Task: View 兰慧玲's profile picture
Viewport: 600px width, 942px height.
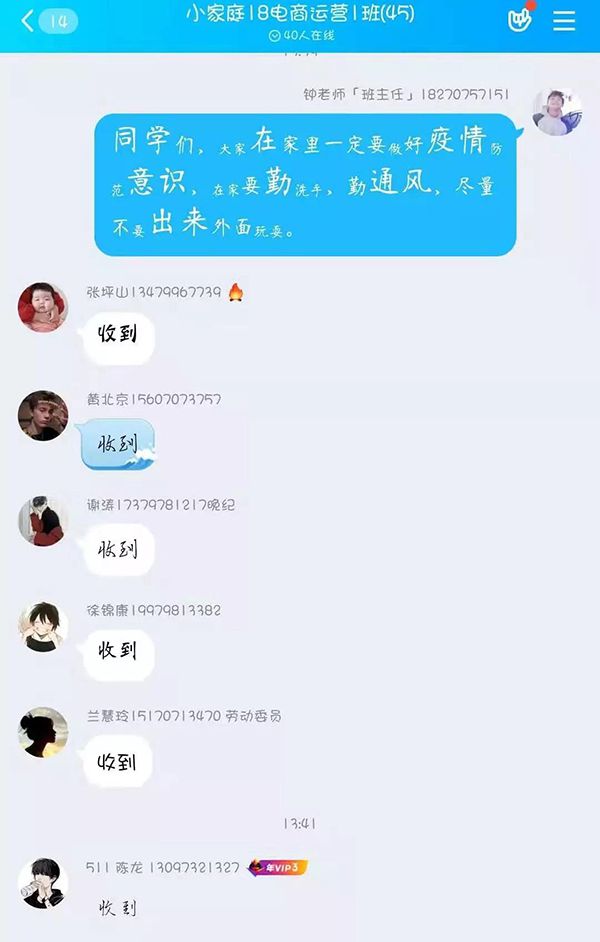Action: (43, 732)
